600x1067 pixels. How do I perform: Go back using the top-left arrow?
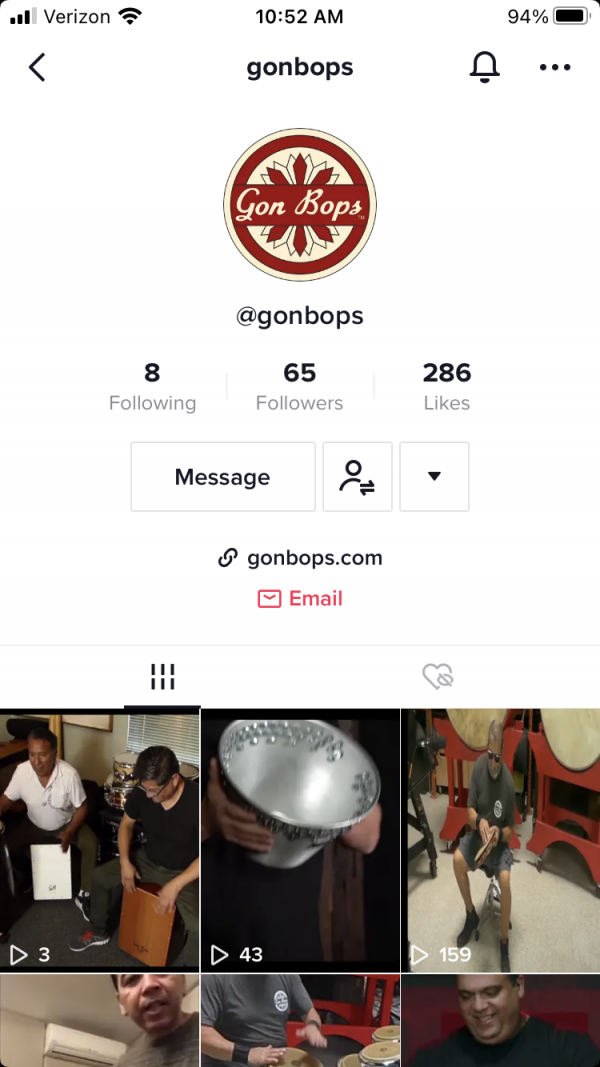point(37,68)
